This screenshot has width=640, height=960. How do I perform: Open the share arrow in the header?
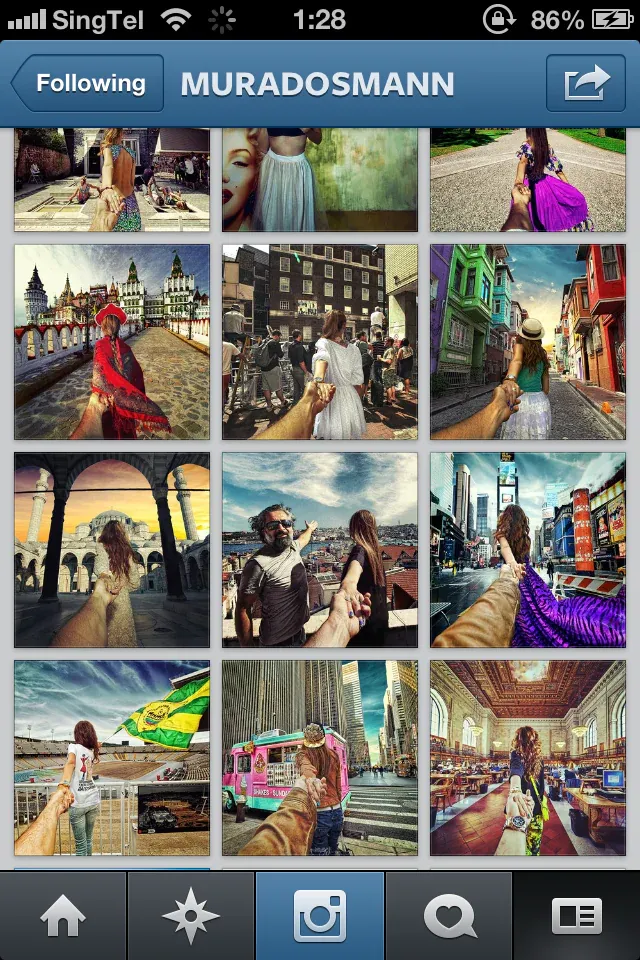click(585, 84)
